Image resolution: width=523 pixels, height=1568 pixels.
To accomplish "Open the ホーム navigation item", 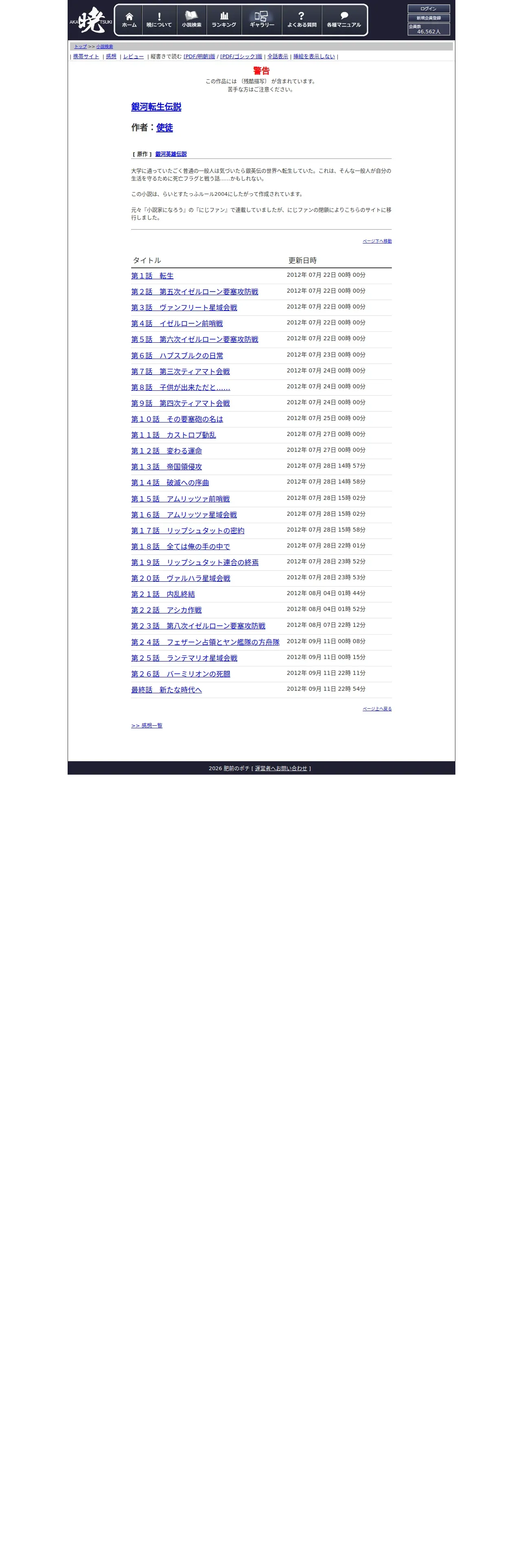I will [x=129, y=20].
